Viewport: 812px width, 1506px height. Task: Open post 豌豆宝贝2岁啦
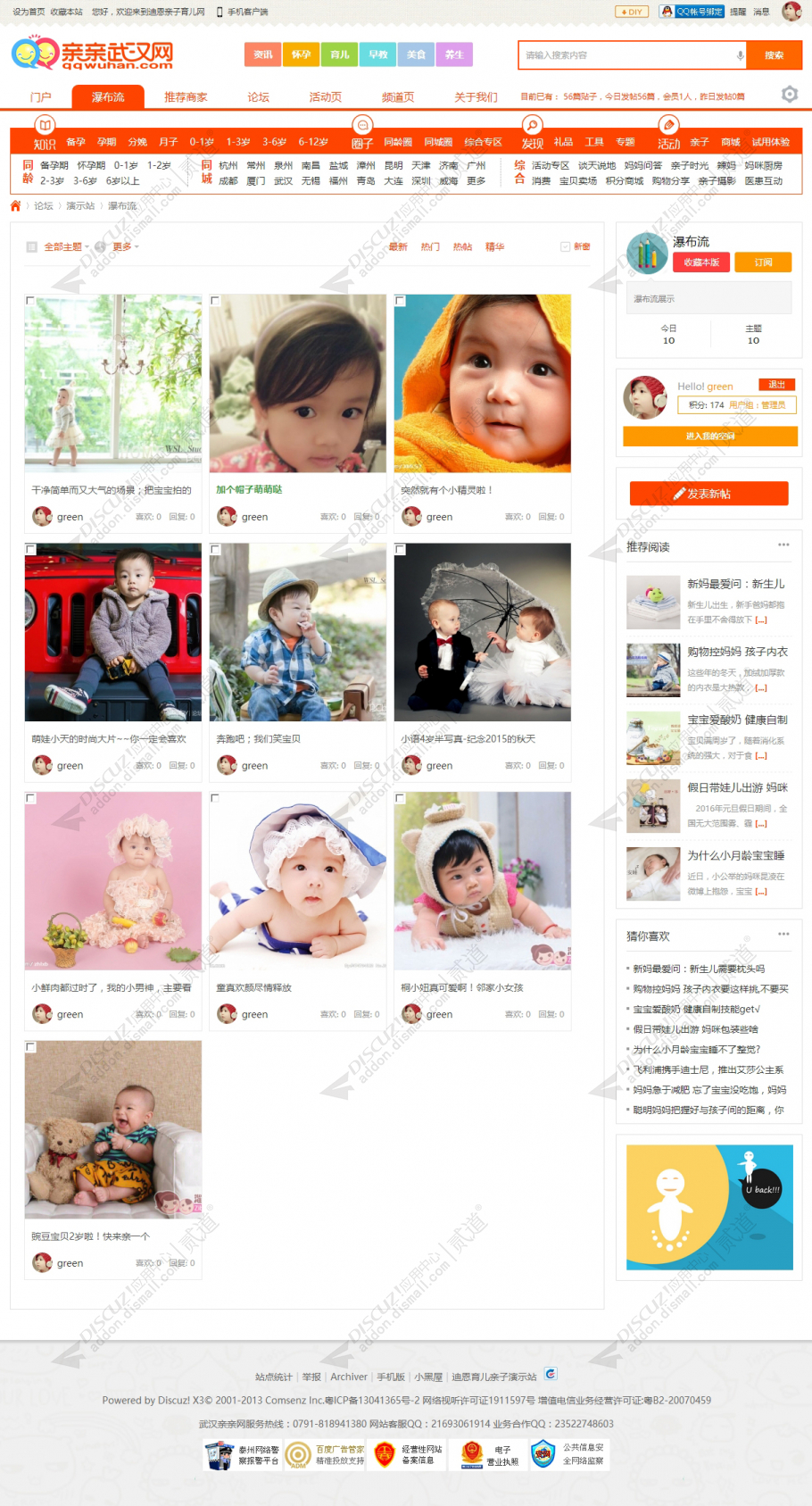[90, 1236]
